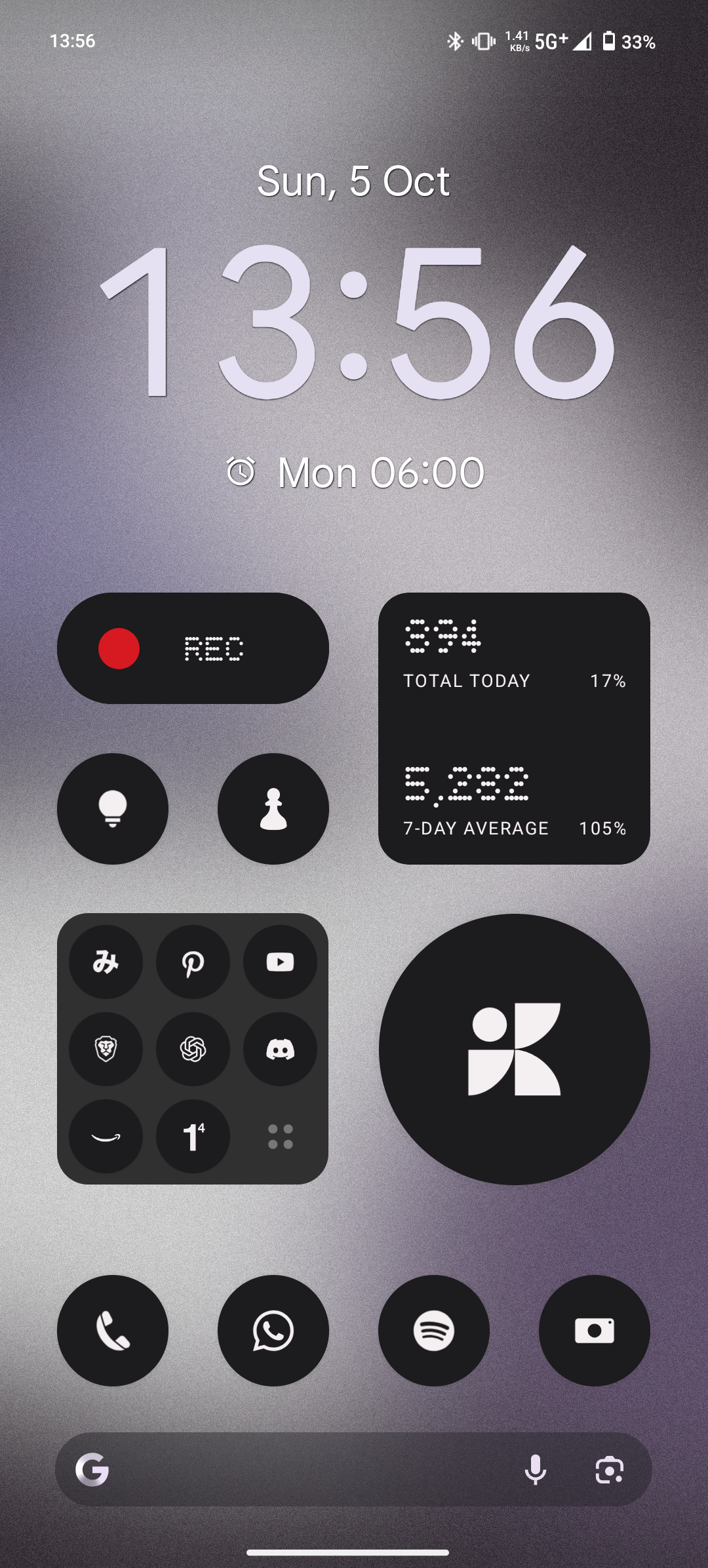
Task: Open the Phone dialer
Action: coord(113,1331)
